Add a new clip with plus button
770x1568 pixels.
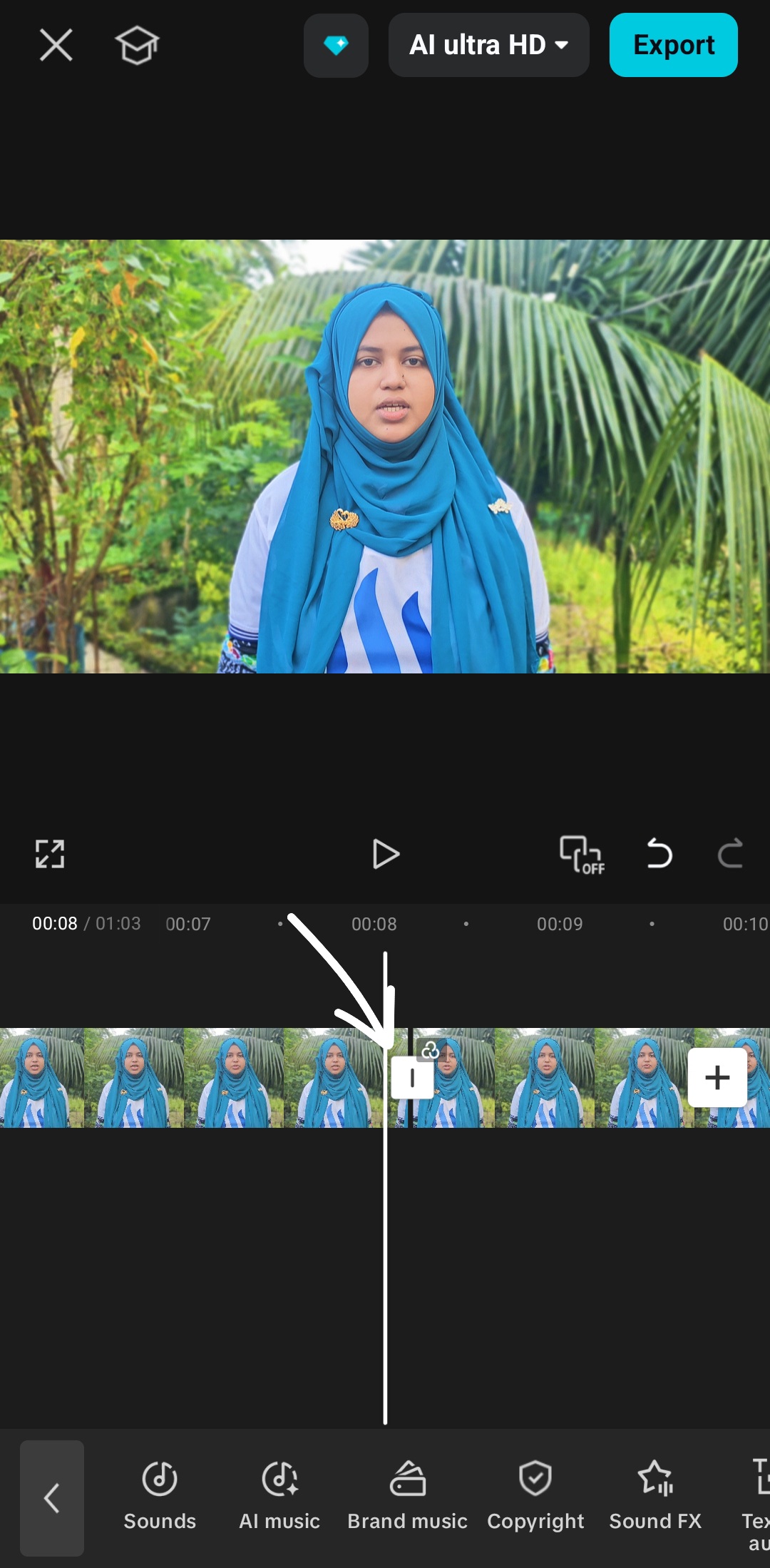717,1077
